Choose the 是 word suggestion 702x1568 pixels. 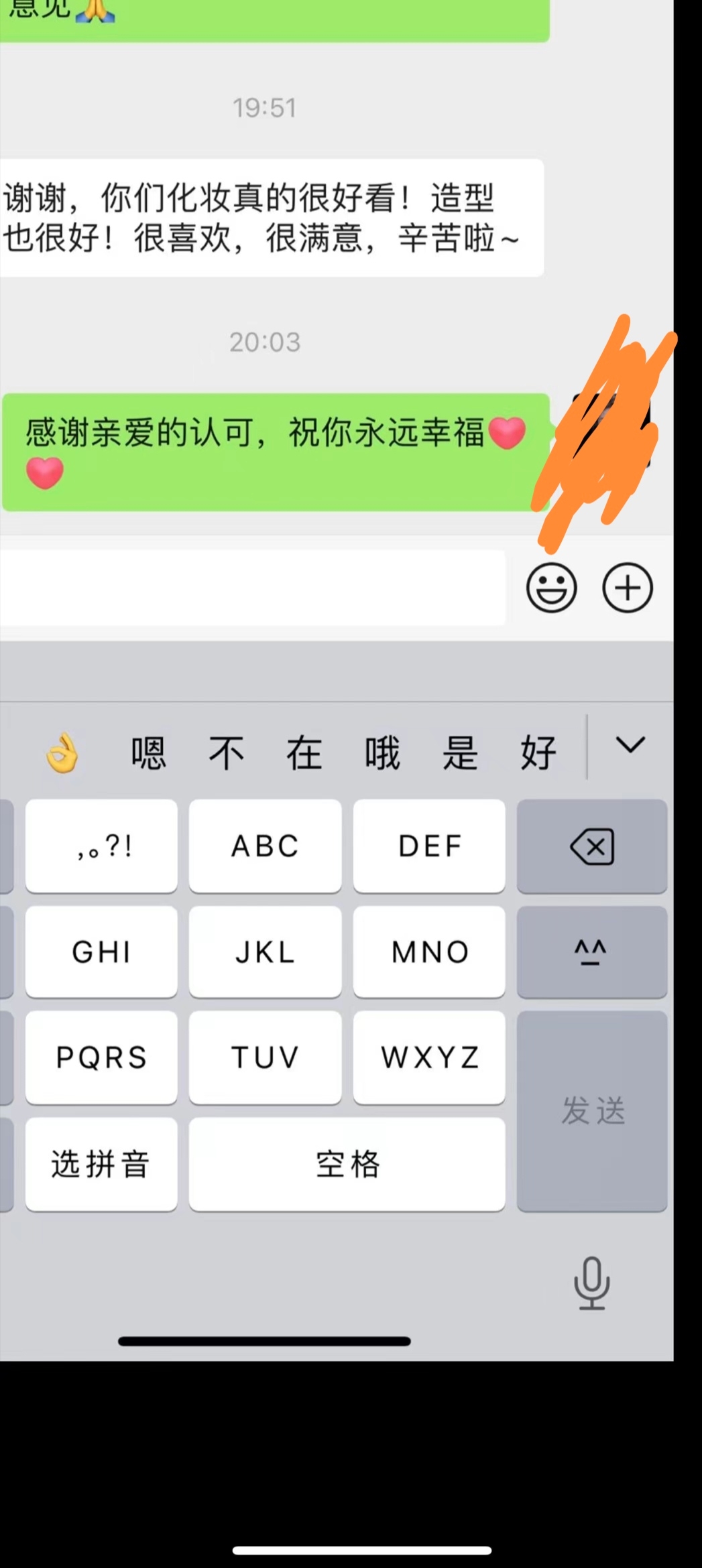[x=460, y=753]
